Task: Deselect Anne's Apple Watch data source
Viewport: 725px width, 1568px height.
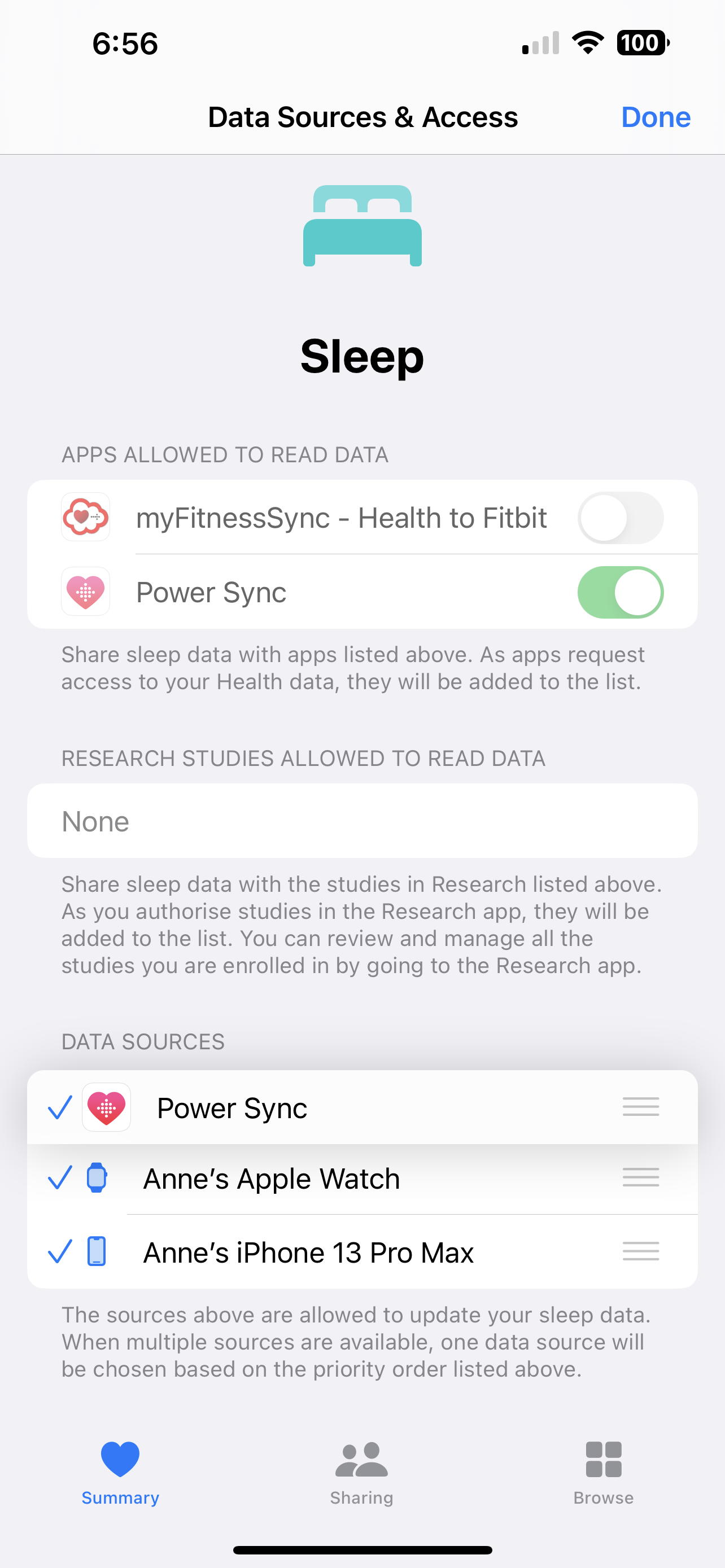Action: [60, 1178]
